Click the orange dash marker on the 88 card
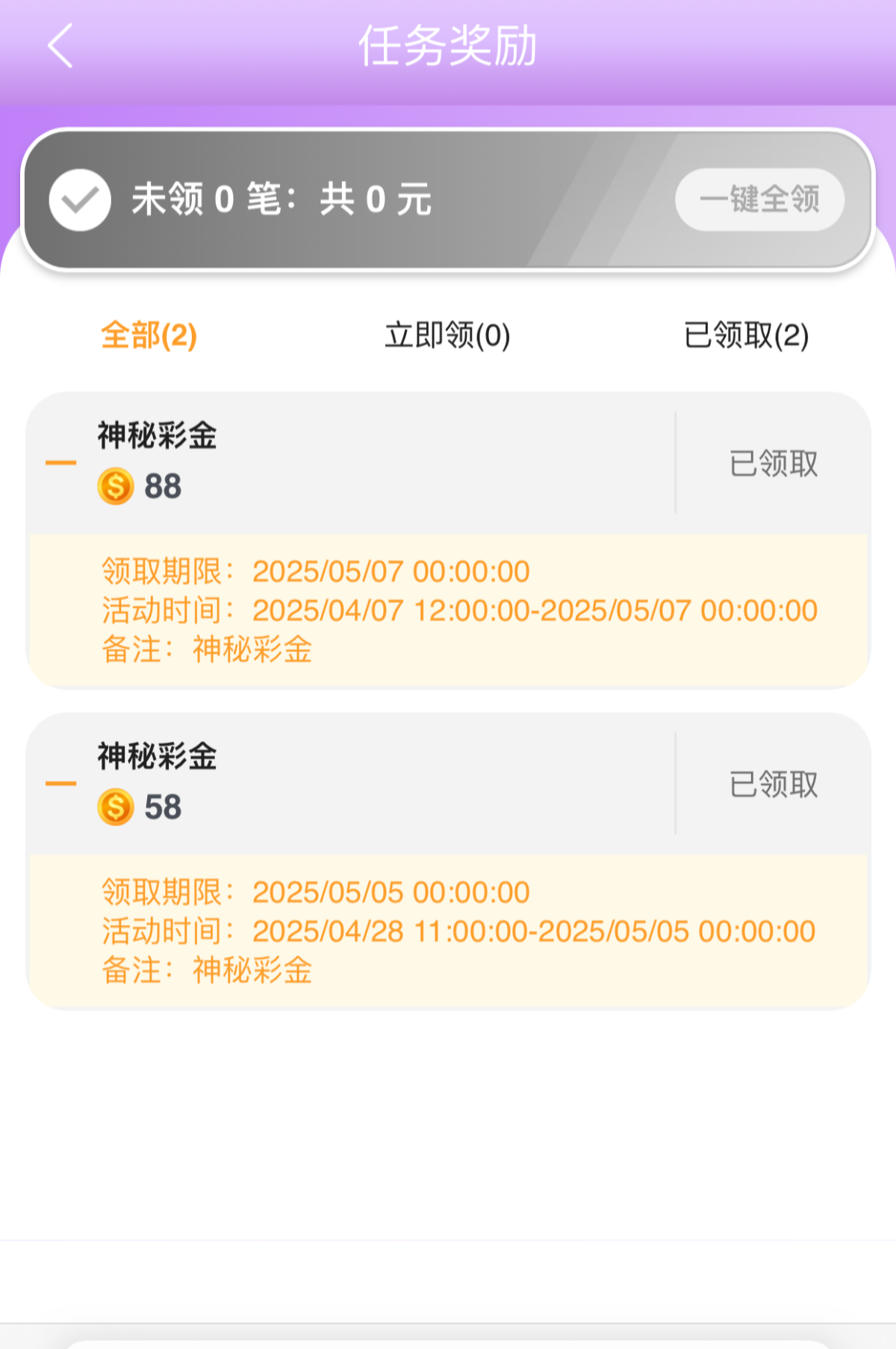Viewport: 896px width, 1349px height. [x=61, y=463]
